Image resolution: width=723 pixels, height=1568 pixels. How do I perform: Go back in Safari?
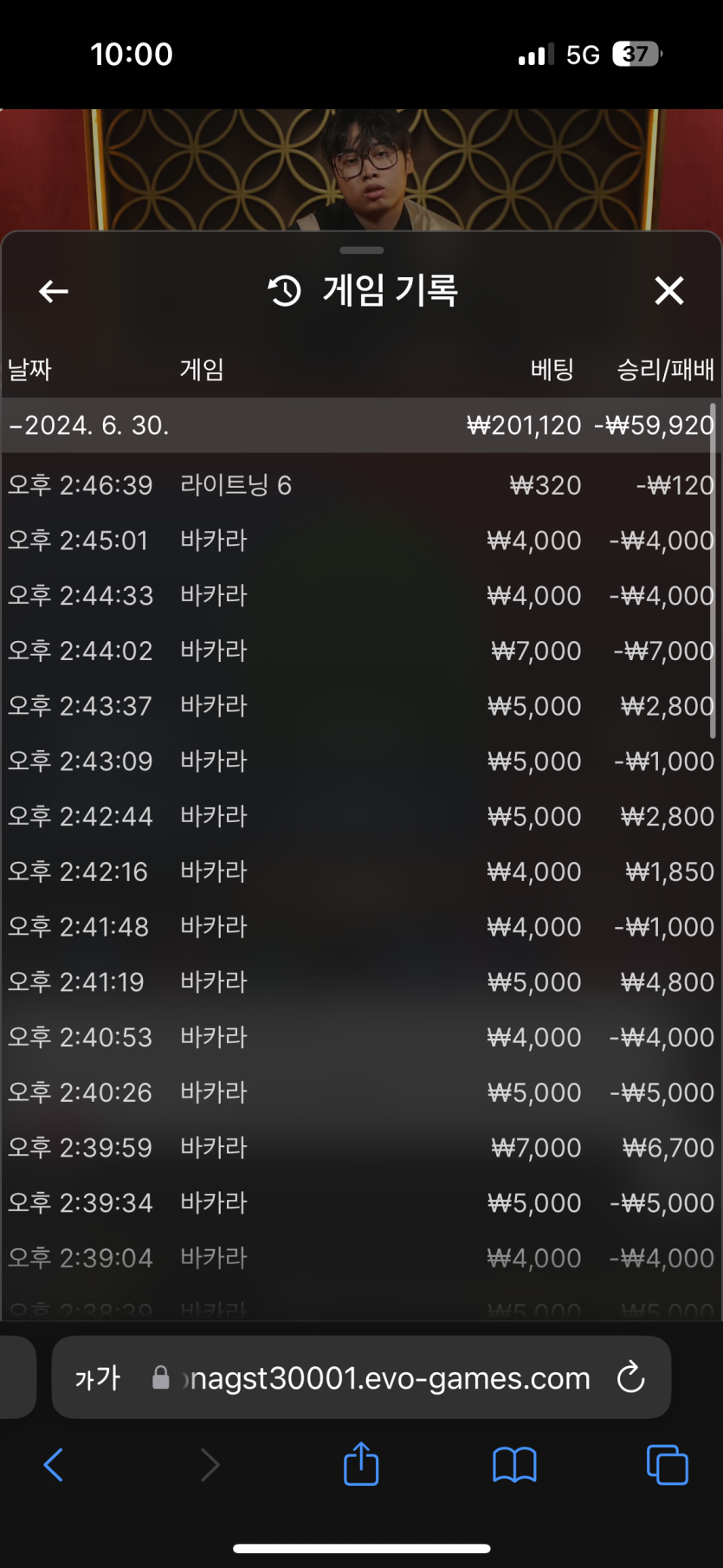coord(54,1465)
